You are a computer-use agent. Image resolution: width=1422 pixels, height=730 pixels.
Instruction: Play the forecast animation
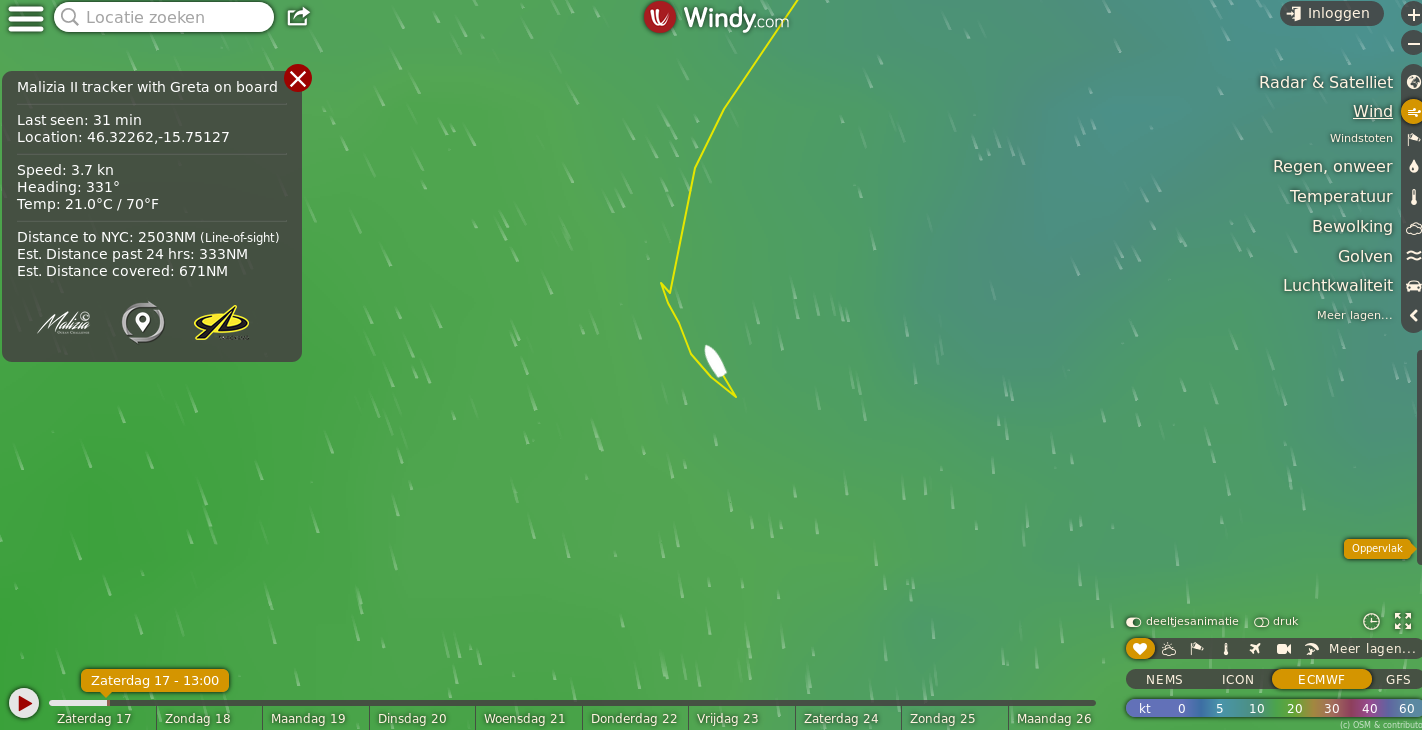(23, 703)
